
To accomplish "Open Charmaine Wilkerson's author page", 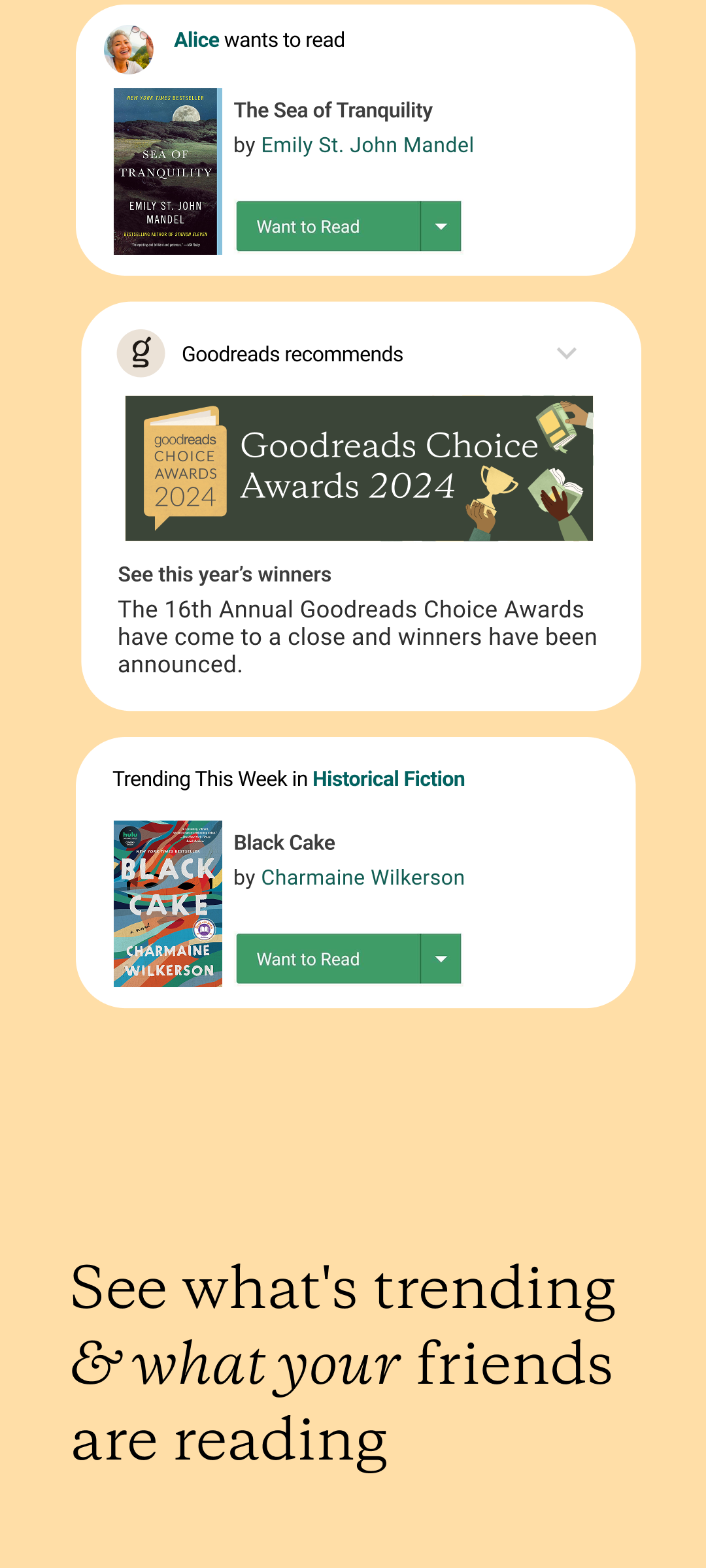I will pyautogui.click(x=362, y=877).
